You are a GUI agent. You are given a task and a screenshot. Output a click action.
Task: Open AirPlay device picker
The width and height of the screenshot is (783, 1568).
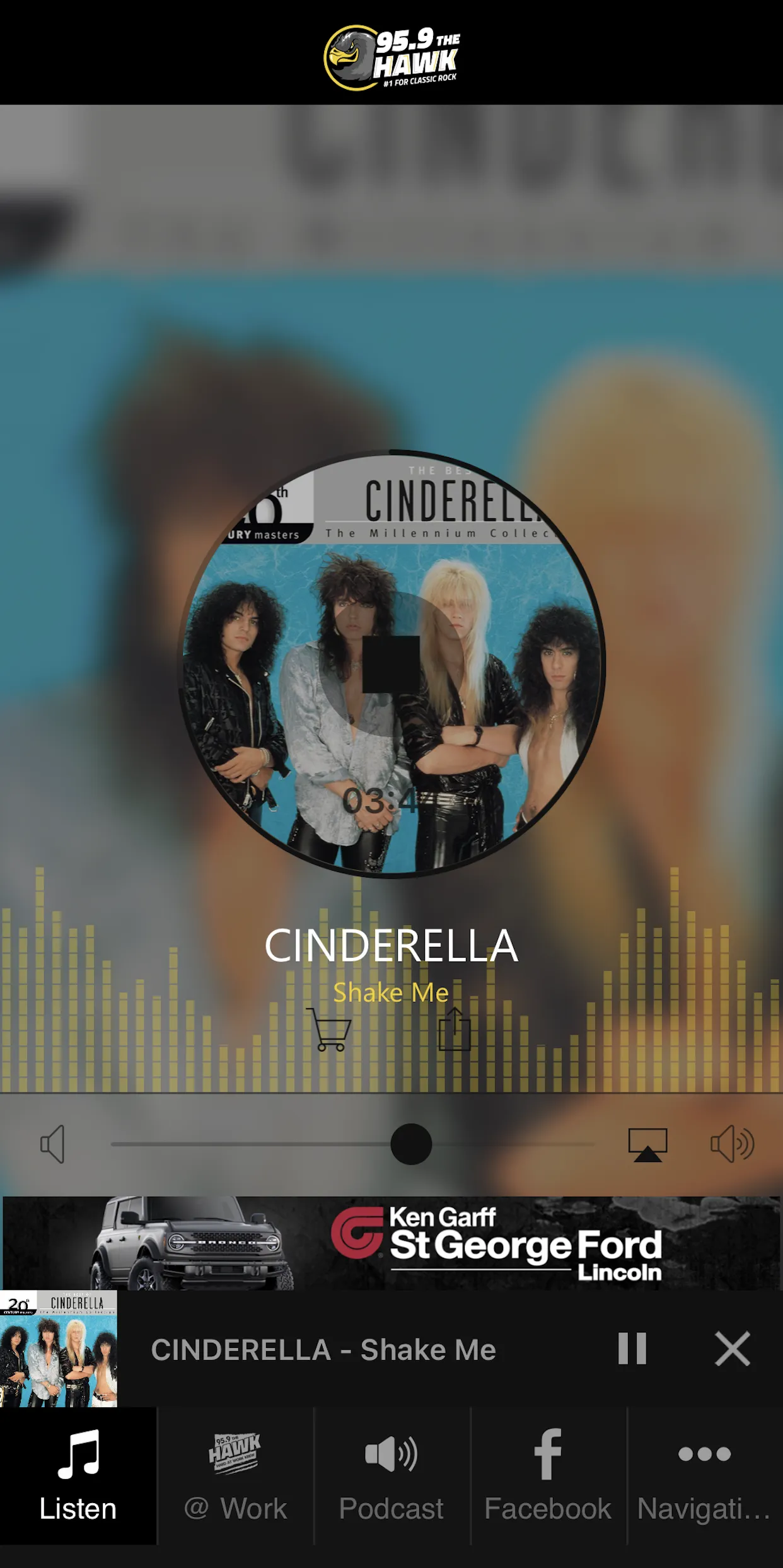coord(647,1144)
